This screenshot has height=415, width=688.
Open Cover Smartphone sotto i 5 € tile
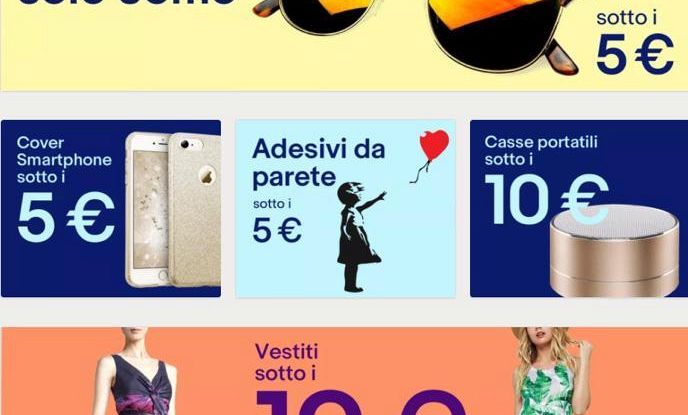[110, 208]
